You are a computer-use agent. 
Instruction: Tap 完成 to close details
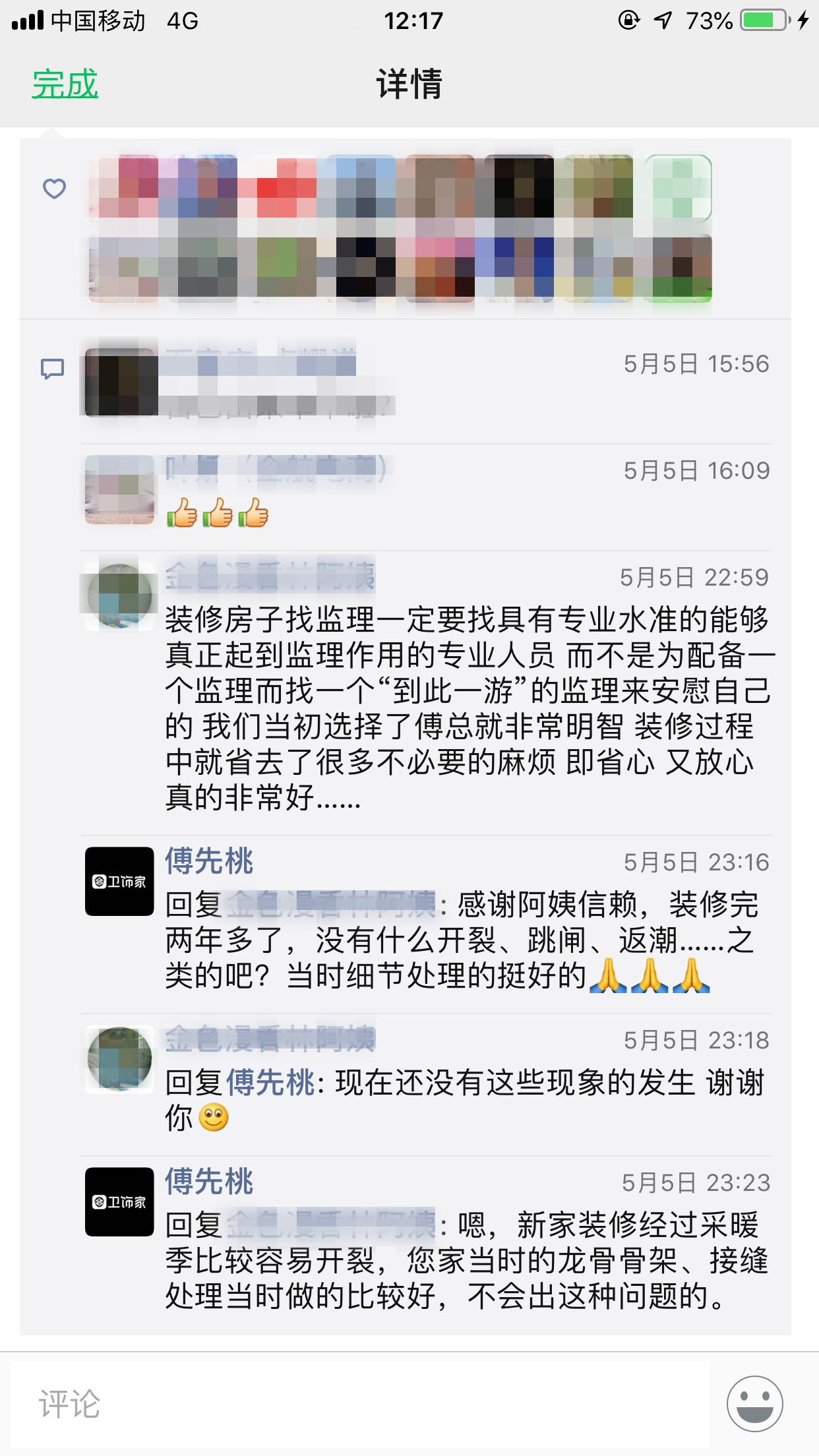click(65, 84)
